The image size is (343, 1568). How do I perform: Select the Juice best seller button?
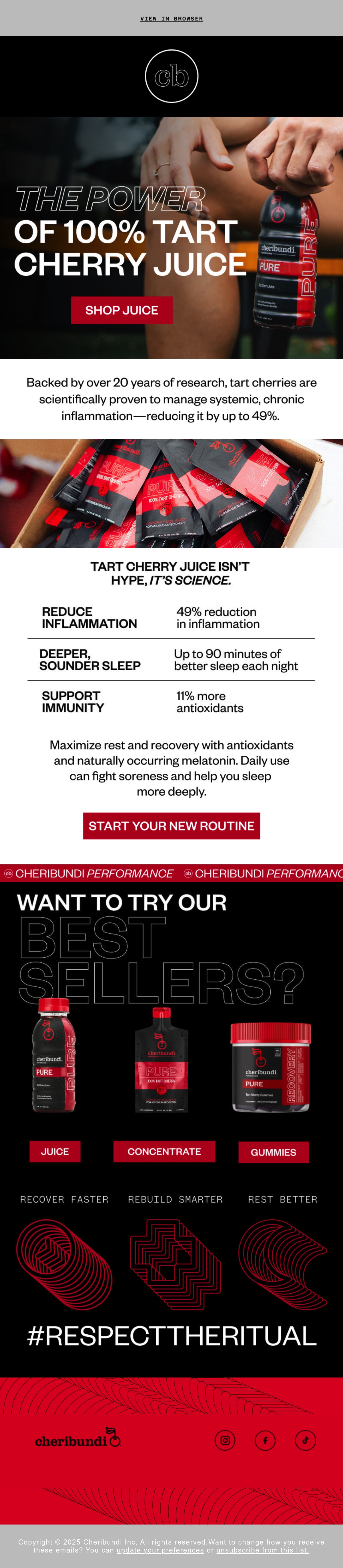click(55, 1151)
